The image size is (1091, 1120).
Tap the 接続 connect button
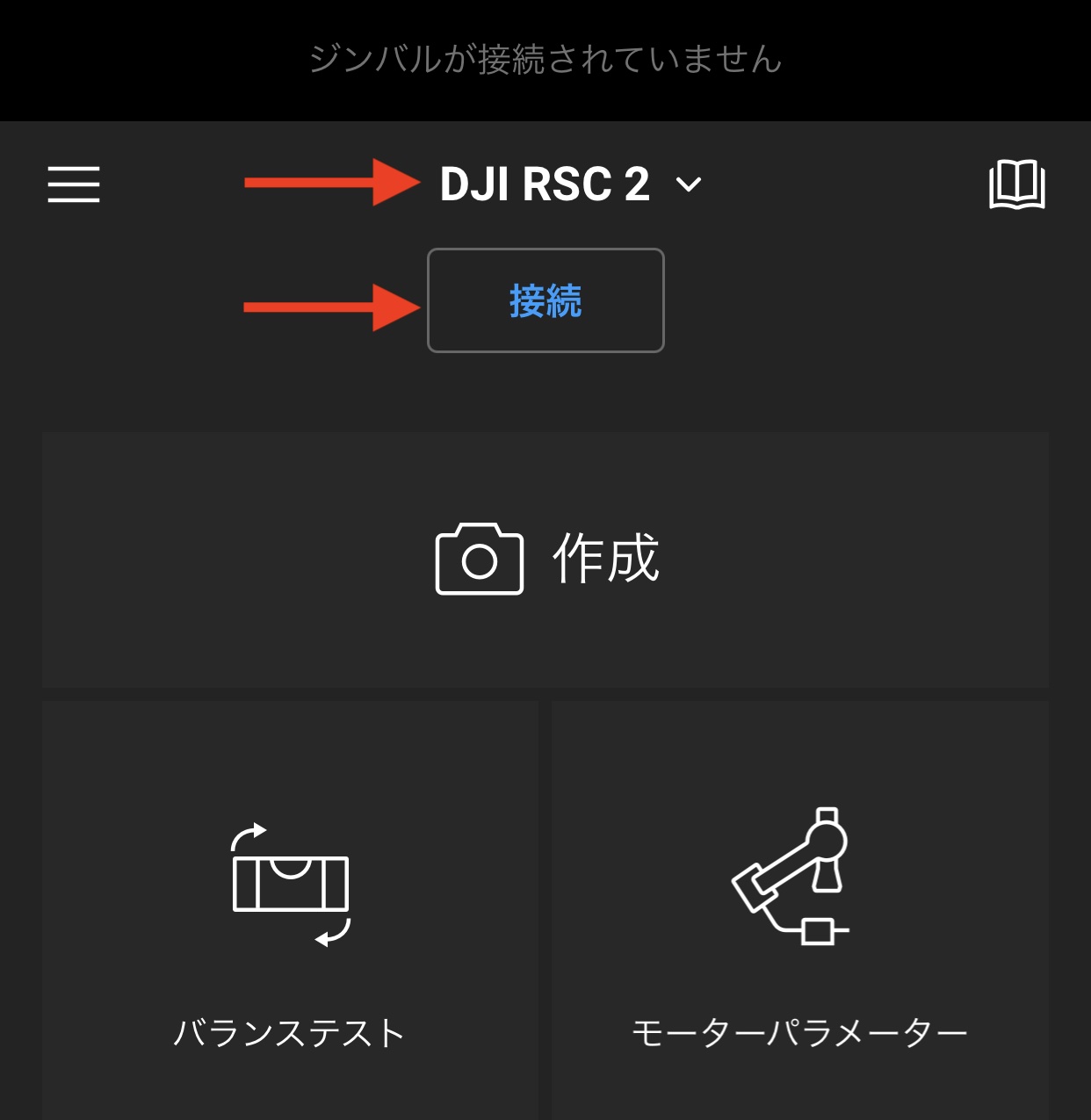click(x=545, y=300)
